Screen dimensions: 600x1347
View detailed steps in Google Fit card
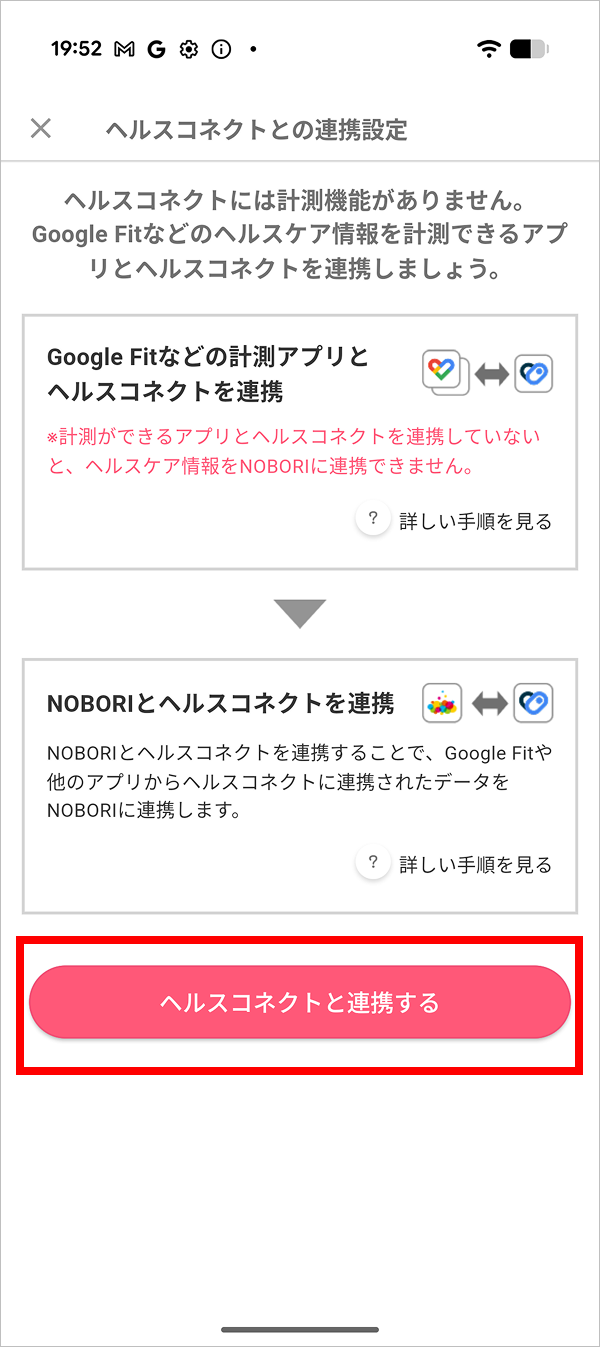[x=456, y=521]
